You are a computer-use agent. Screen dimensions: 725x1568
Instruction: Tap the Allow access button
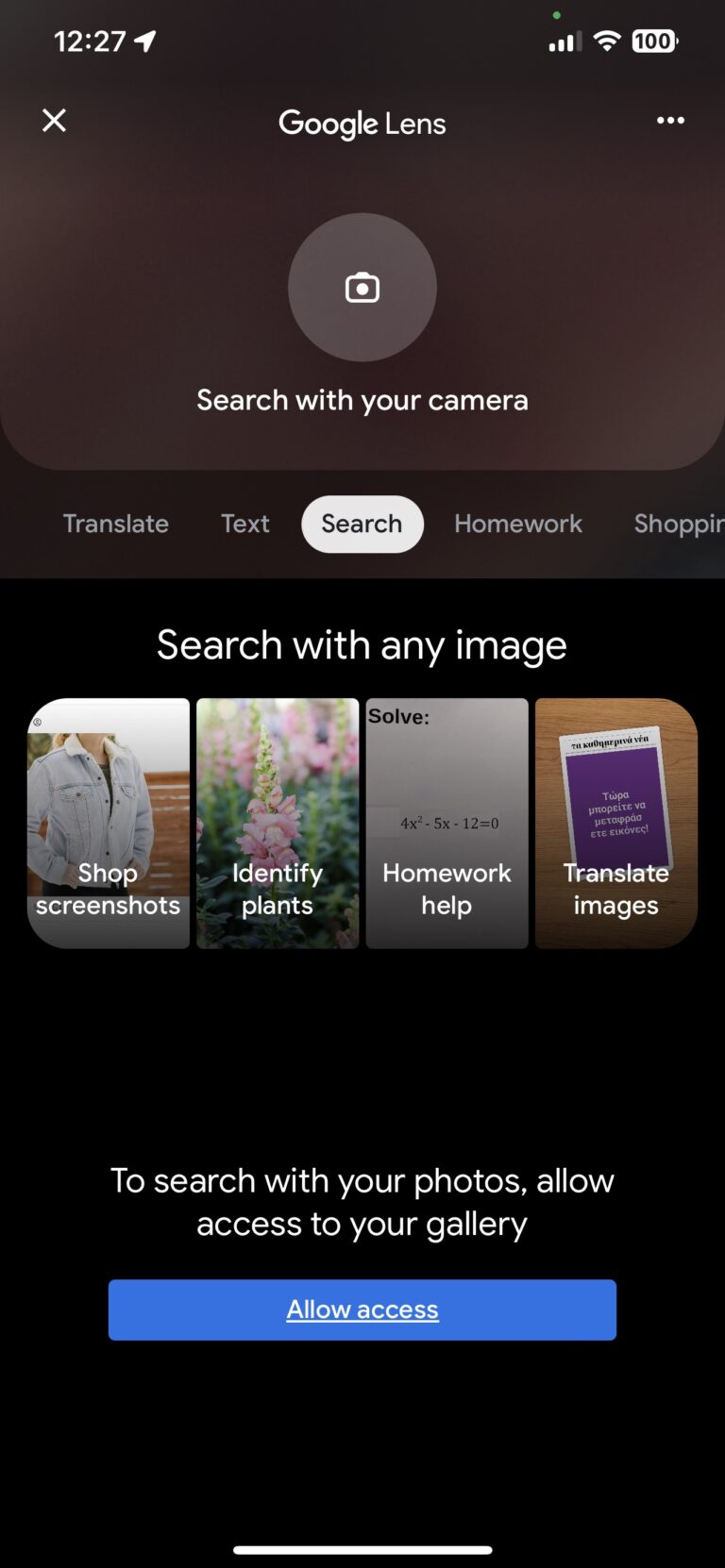coord(362,1309)
